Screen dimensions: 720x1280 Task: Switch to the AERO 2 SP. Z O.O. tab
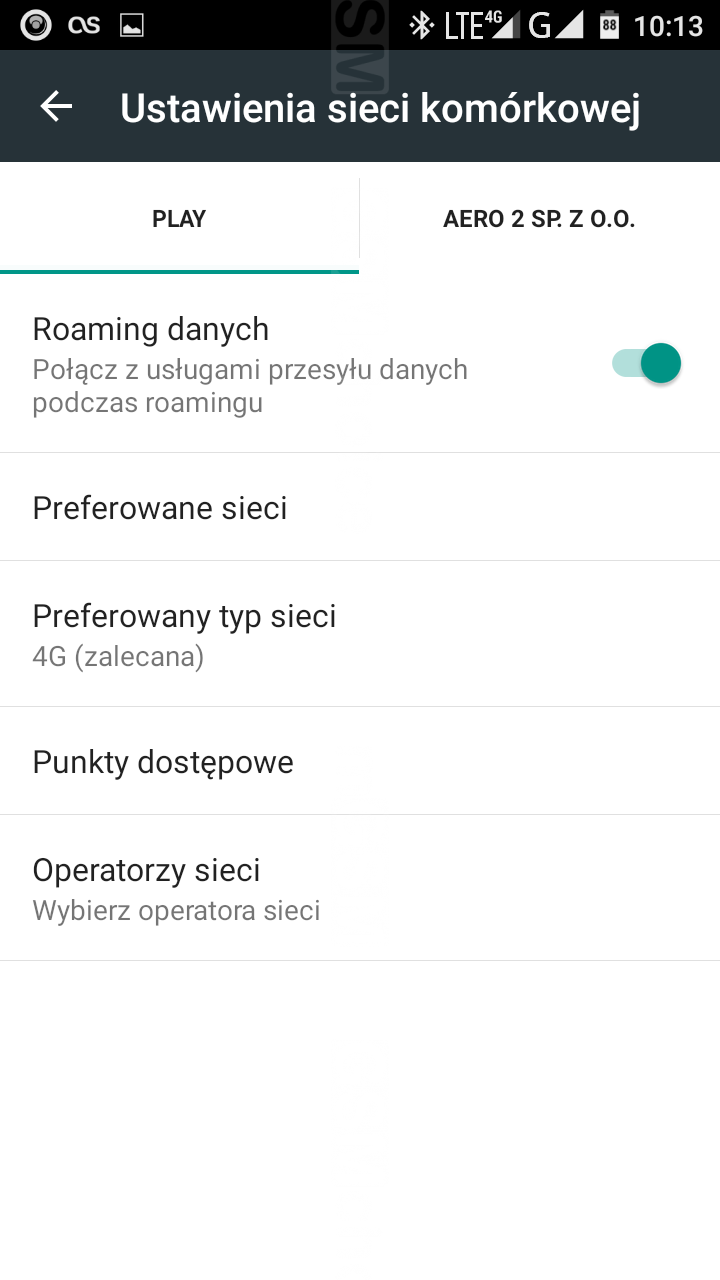click(x=539, y=219)
